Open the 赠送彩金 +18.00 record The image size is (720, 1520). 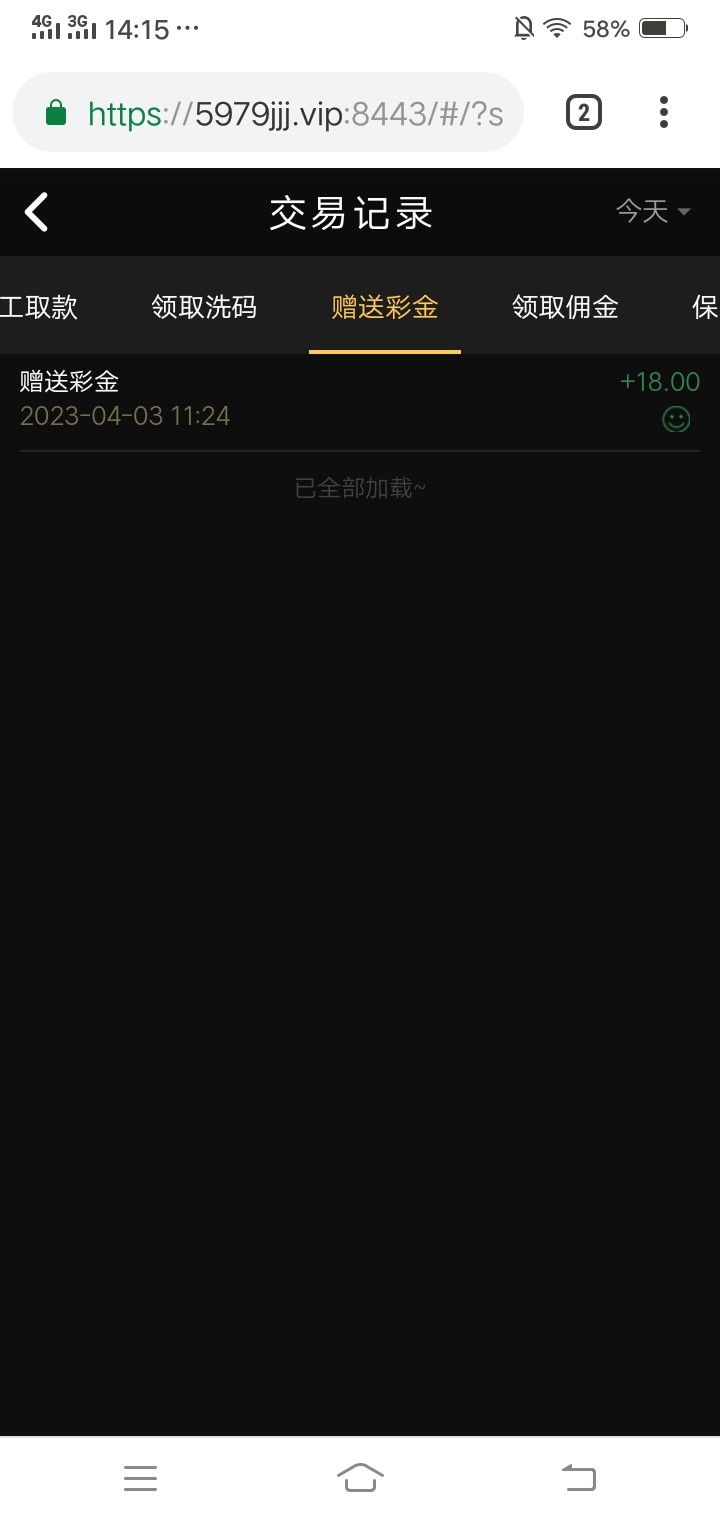pyautogui.click(x=360, y=399)
